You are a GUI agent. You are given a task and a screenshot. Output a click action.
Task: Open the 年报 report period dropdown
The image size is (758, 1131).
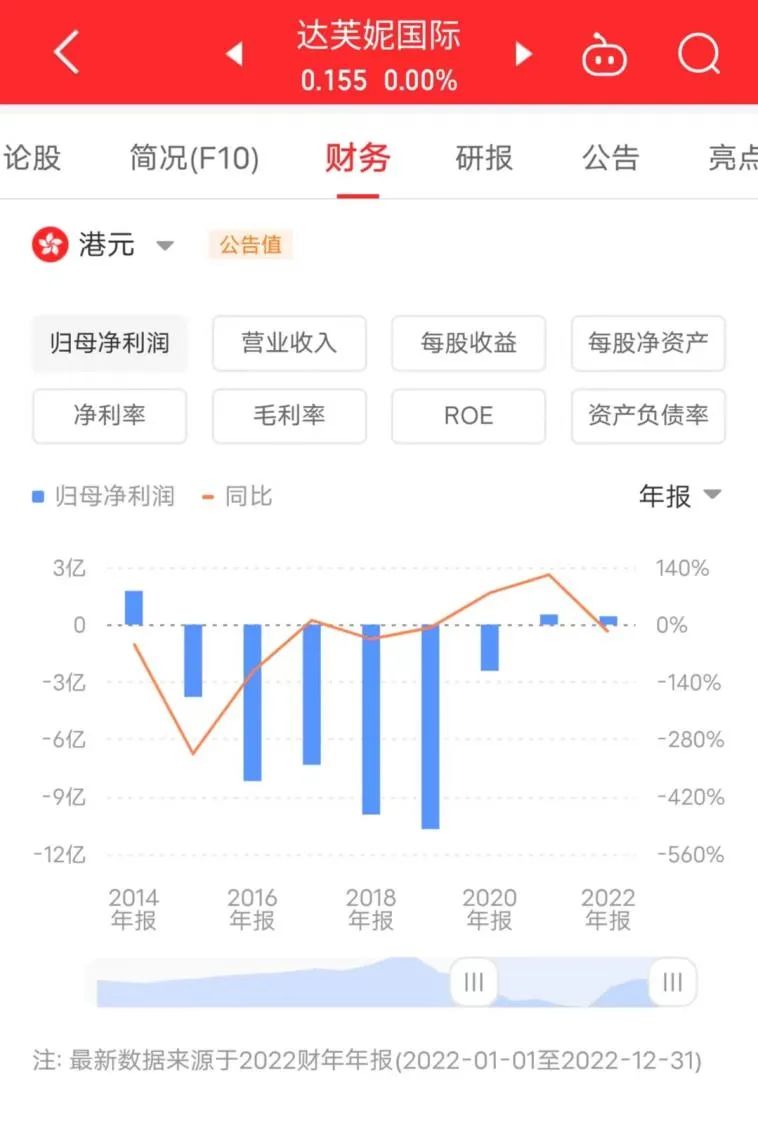(x=681, y=495)
